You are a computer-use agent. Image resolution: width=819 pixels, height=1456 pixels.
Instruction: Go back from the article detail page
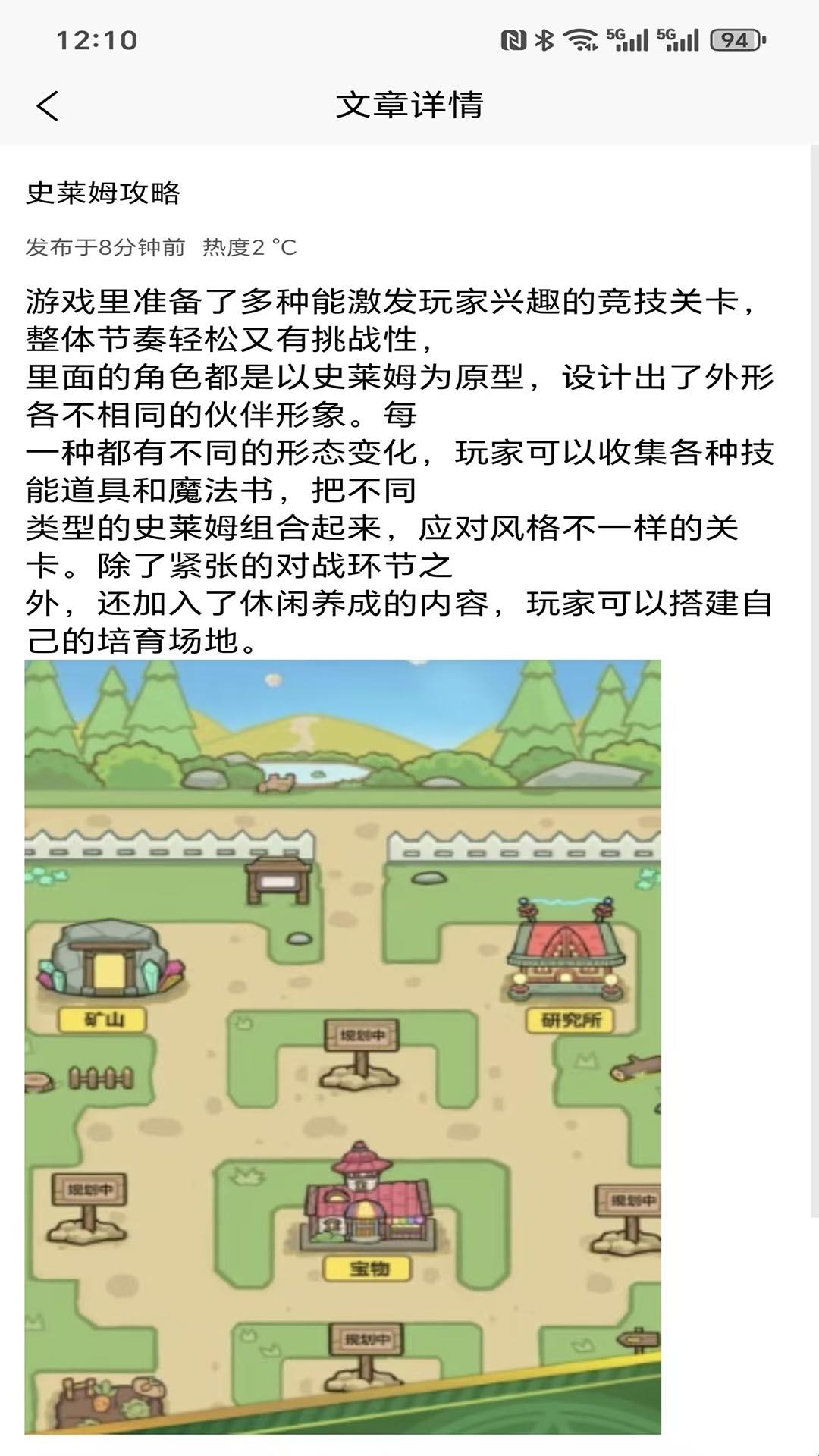click(x=48, y=105)
